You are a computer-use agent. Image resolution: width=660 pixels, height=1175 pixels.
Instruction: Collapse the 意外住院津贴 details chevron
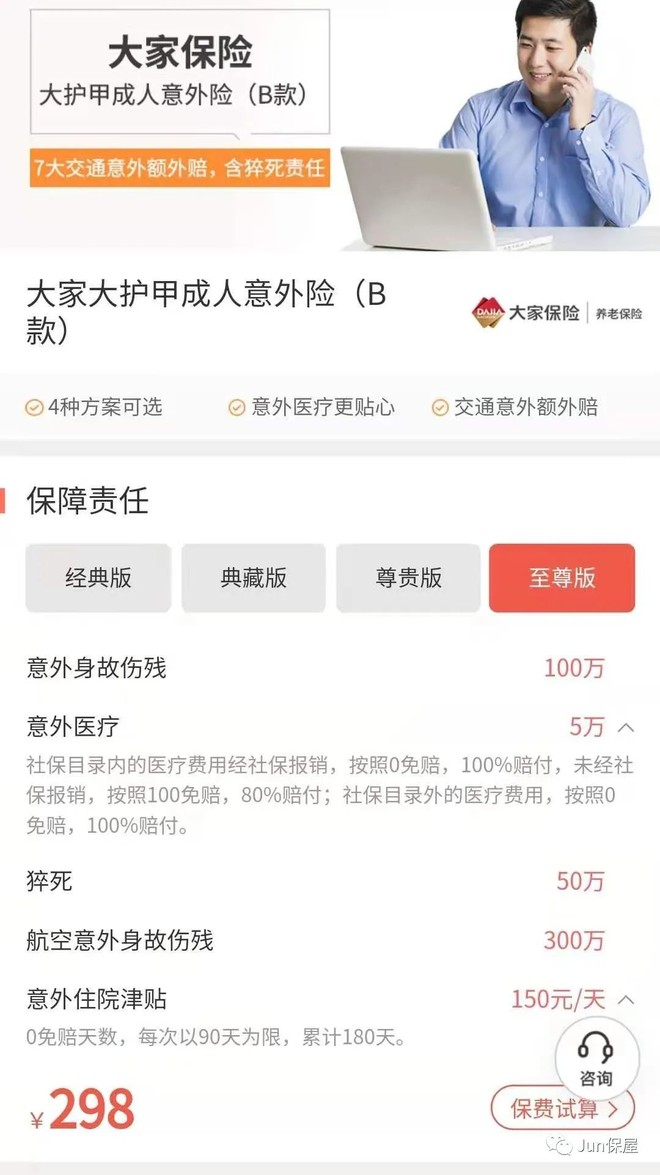[x=626, y=999]
